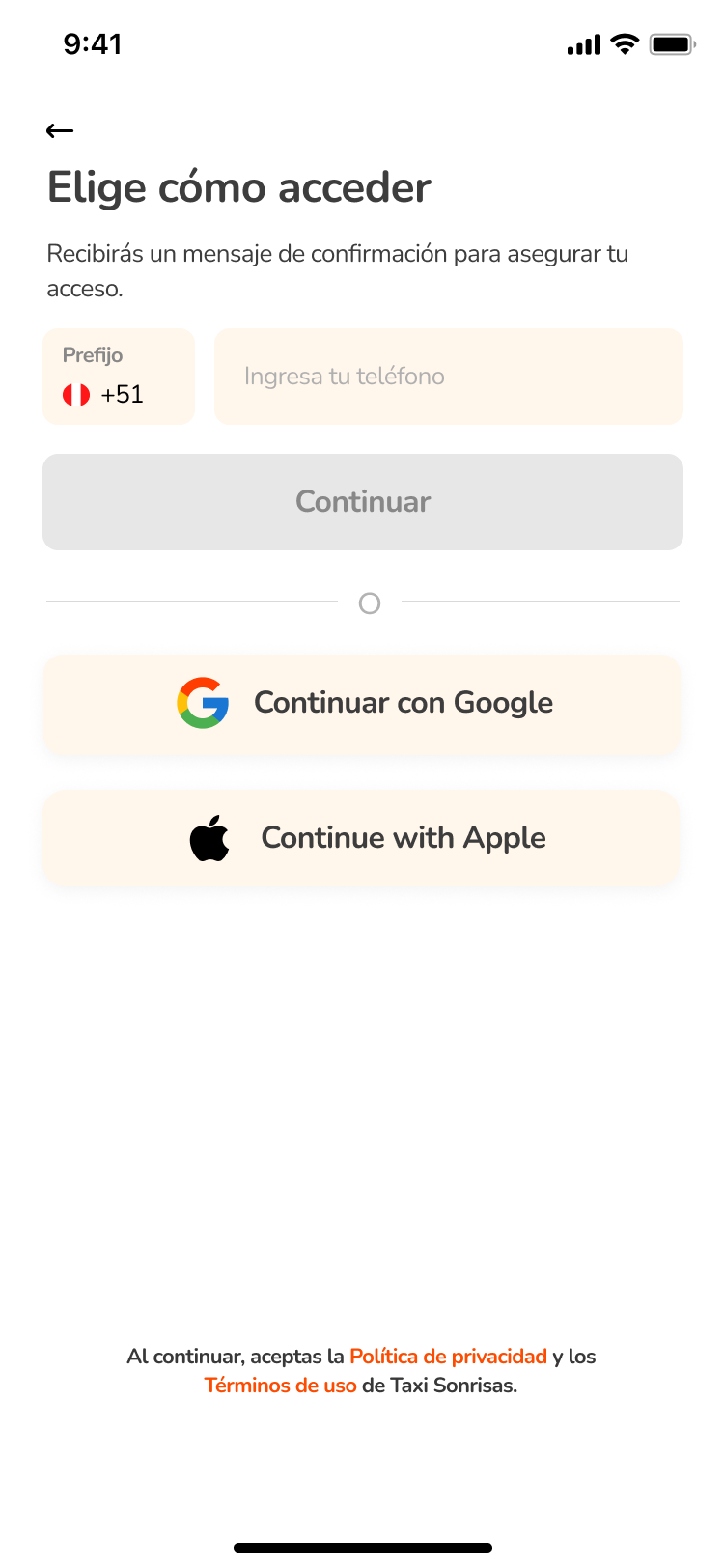Click the Wi-Fi icon in status bar

[x=624, y=43]
